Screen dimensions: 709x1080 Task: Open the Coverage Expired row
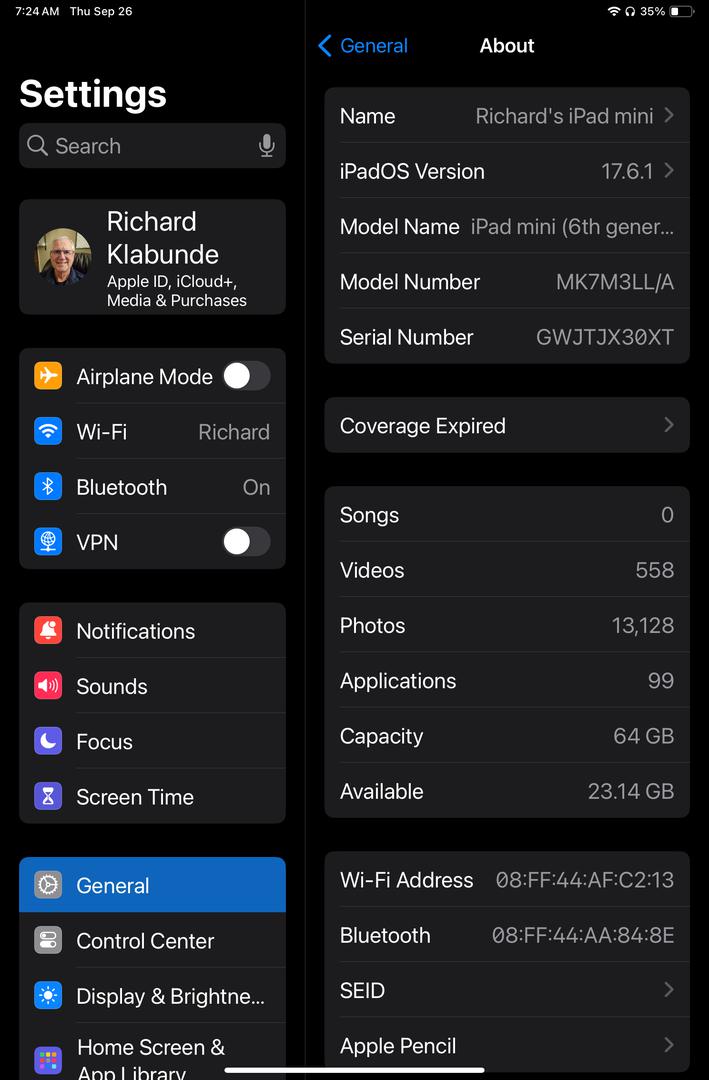[x=507, y=426]
